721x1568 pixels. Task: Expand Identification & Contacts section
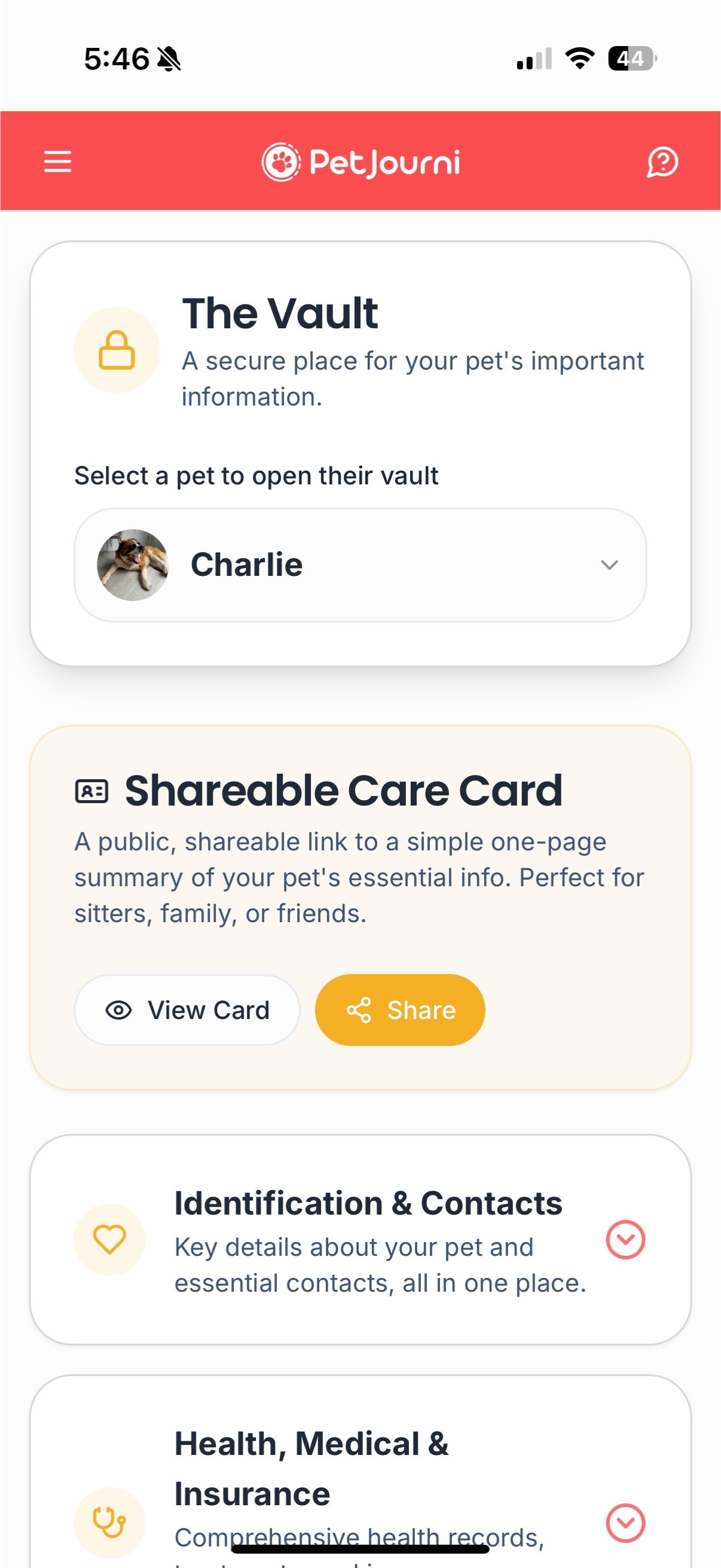[625, 1239]
